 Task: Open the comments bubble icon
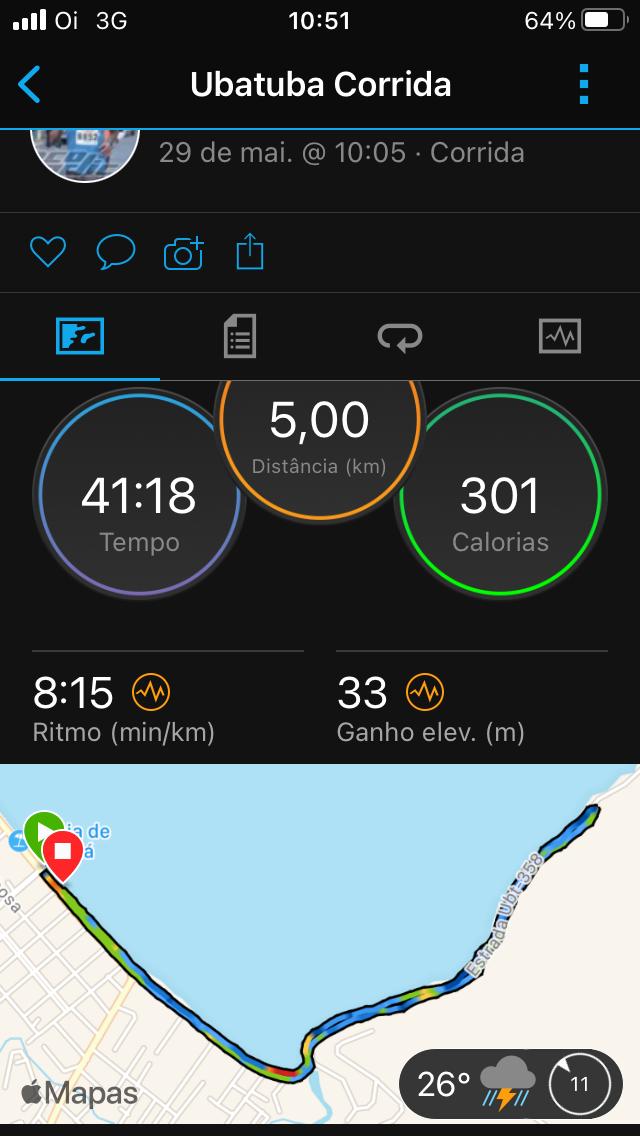point(116,253)
